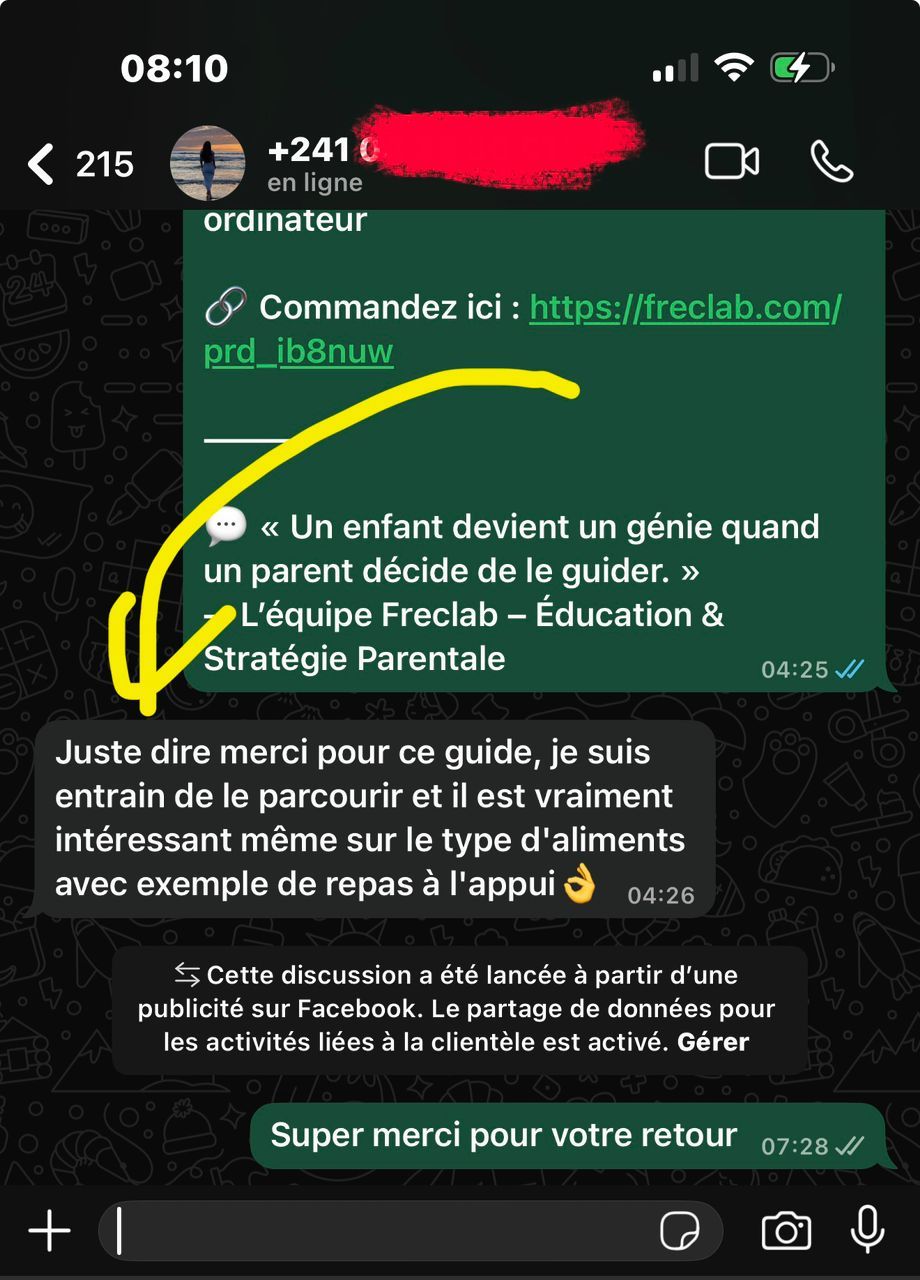Open the camera to take a photo

786,1231
